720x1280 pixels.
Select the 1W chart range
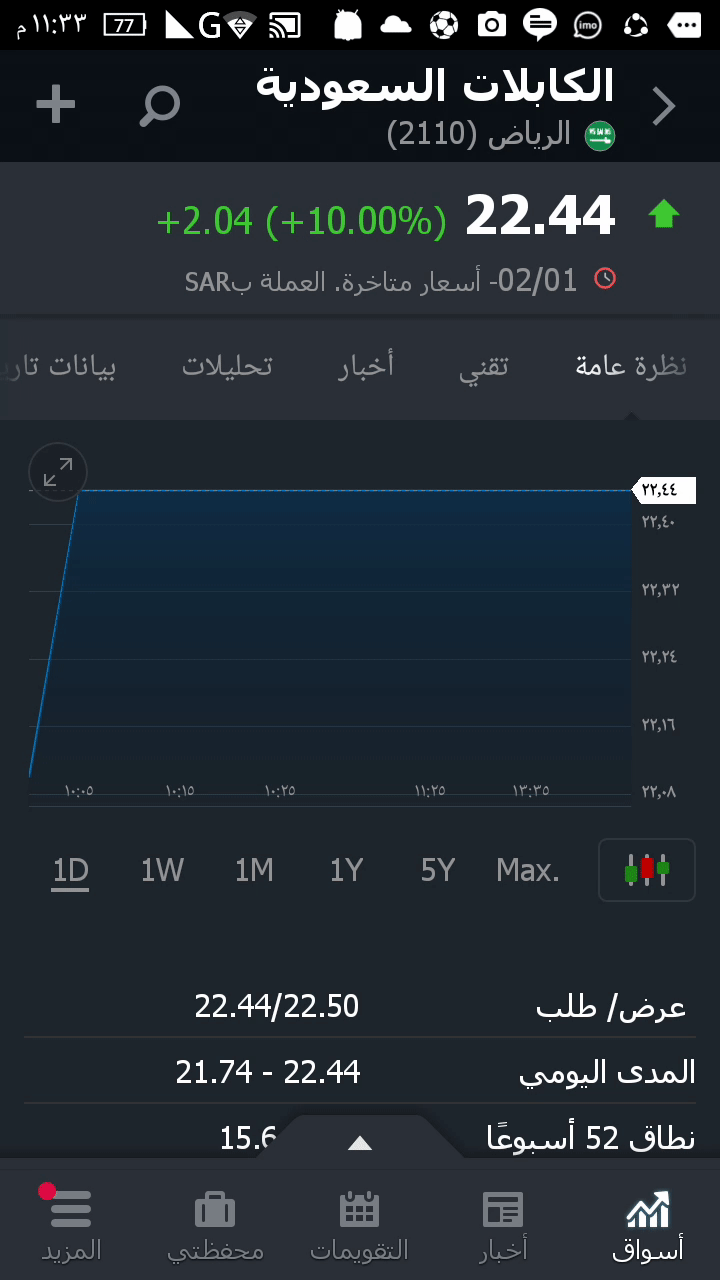click(162, 871)
